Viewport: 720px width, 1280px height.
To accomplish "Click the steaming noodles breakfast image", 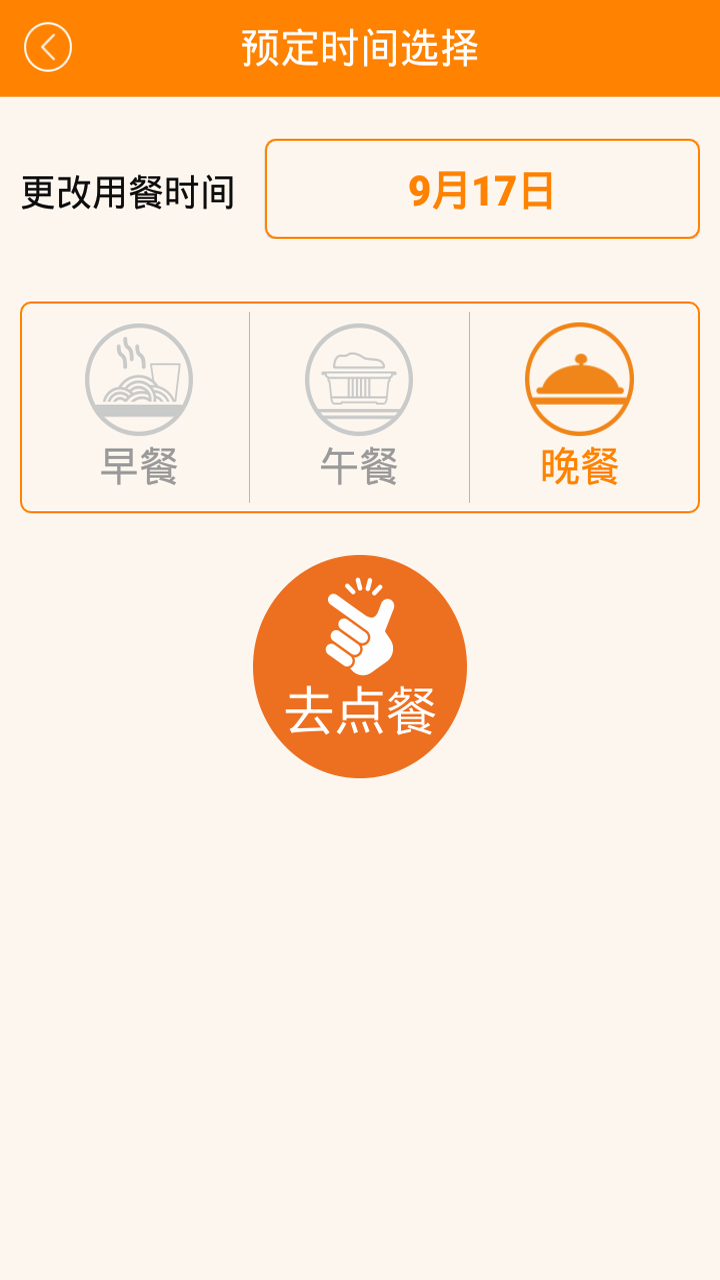I will pyautogui.click(x=137, y=378).
